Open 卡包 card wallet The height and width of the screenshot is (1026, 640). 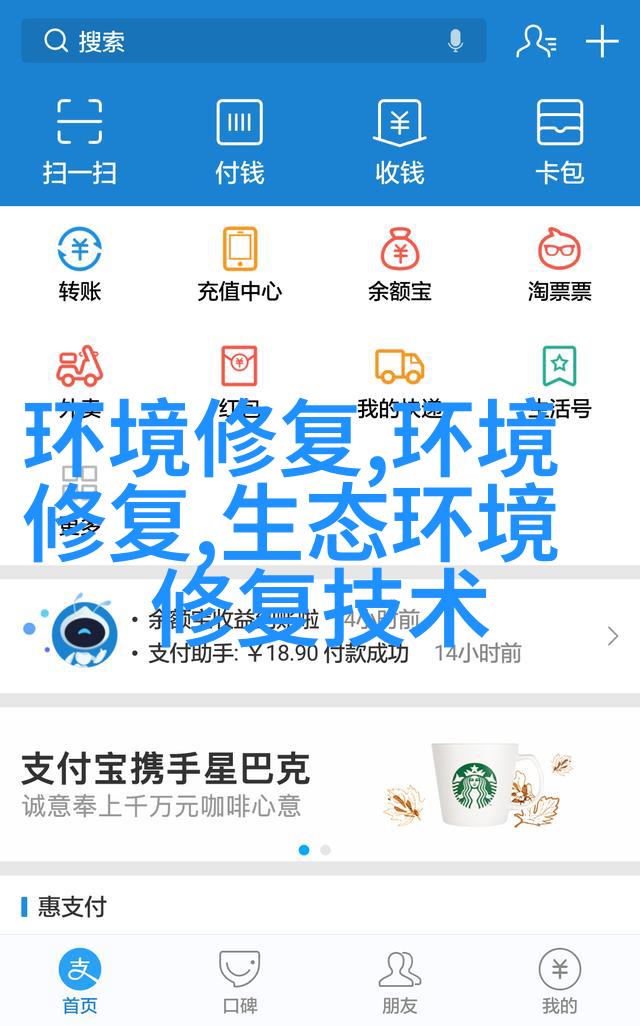560,140
